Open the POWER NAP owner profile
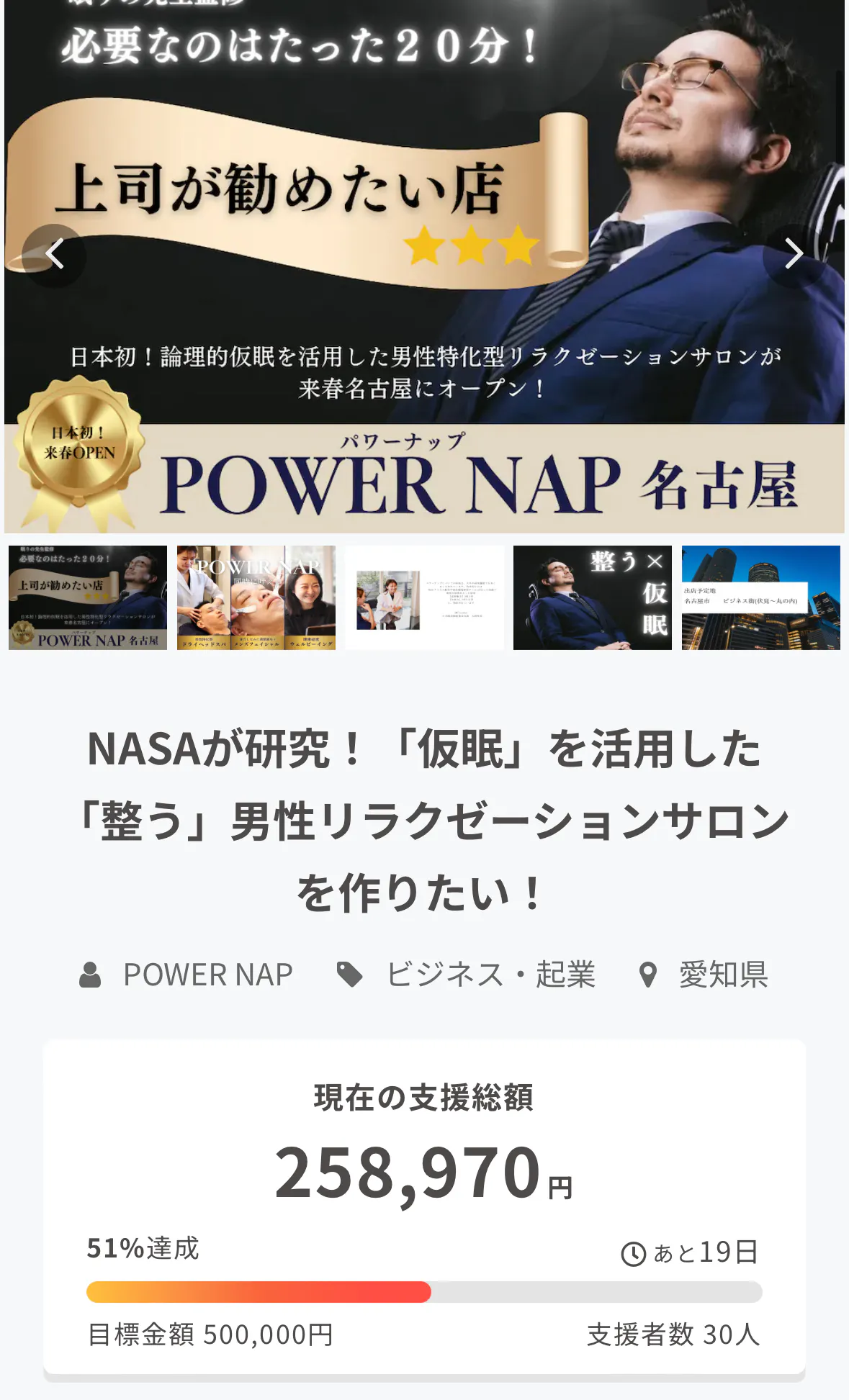Viewport: 849px width, 1400px height. coord(207,975)
